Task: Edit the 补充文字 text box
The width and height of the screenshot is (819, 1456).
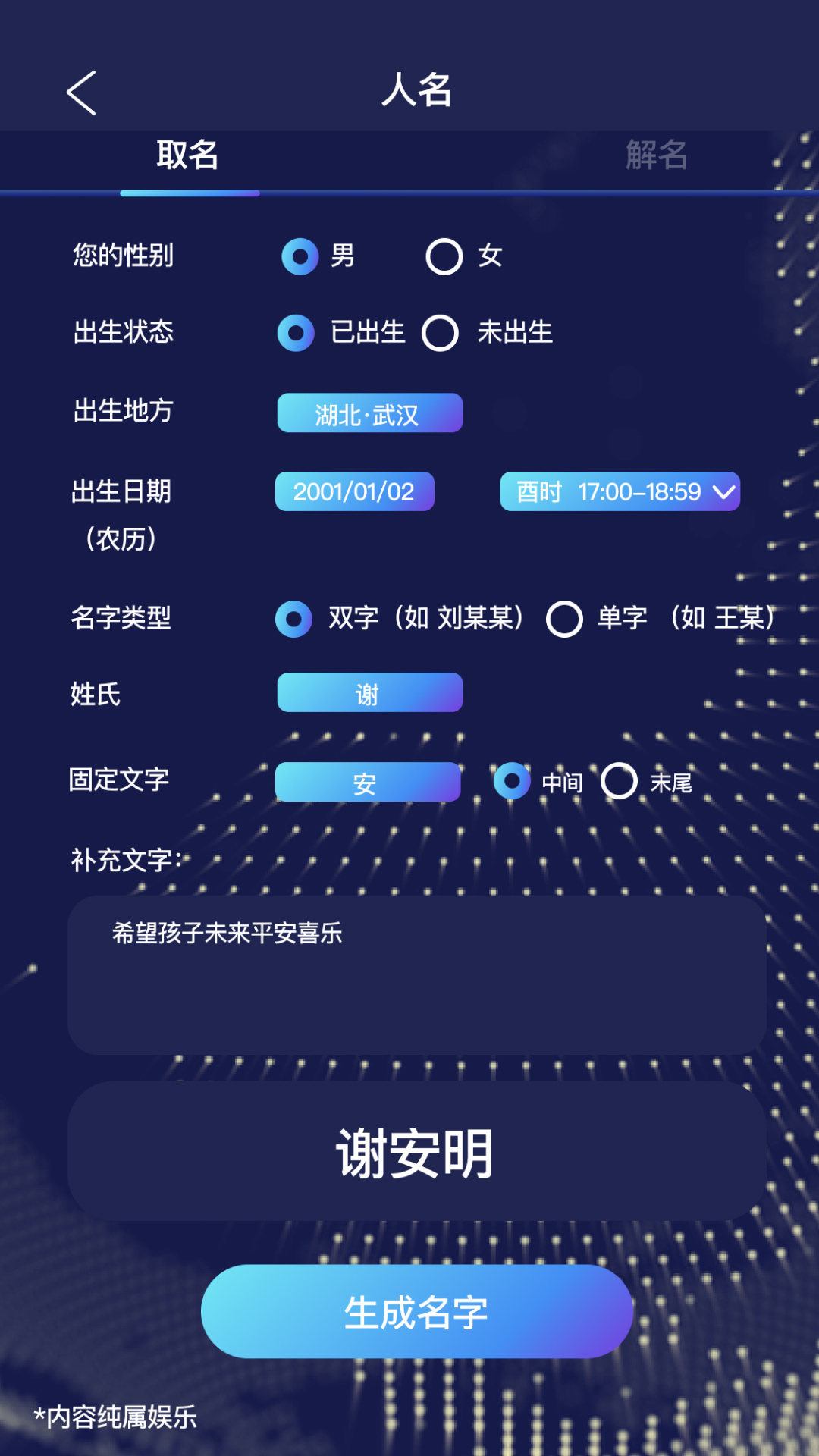Action: 416,974
